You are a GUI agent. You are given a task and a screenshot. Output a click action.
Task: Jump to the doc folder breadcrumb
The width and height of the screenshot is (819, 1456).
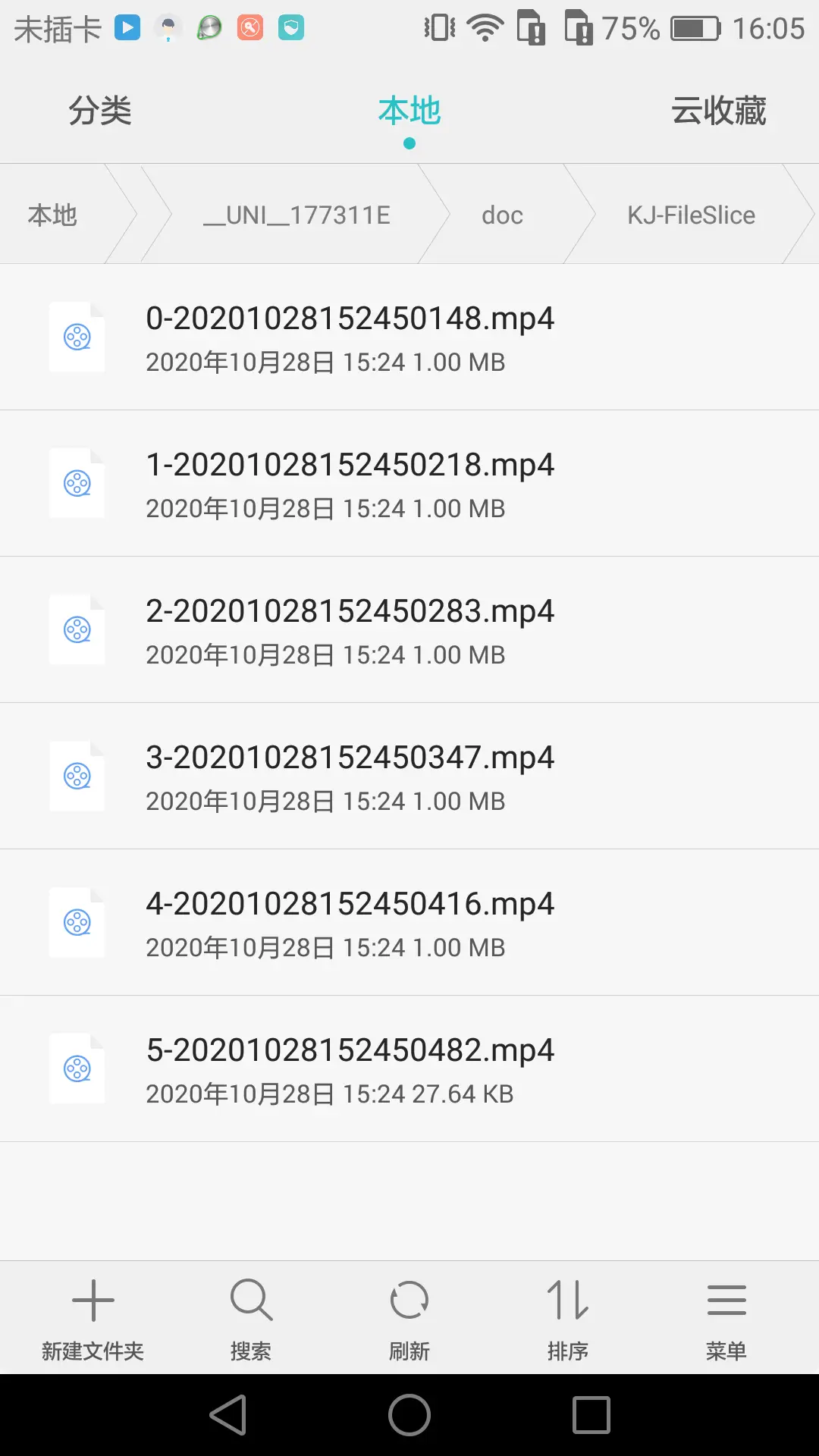(502, 215)
